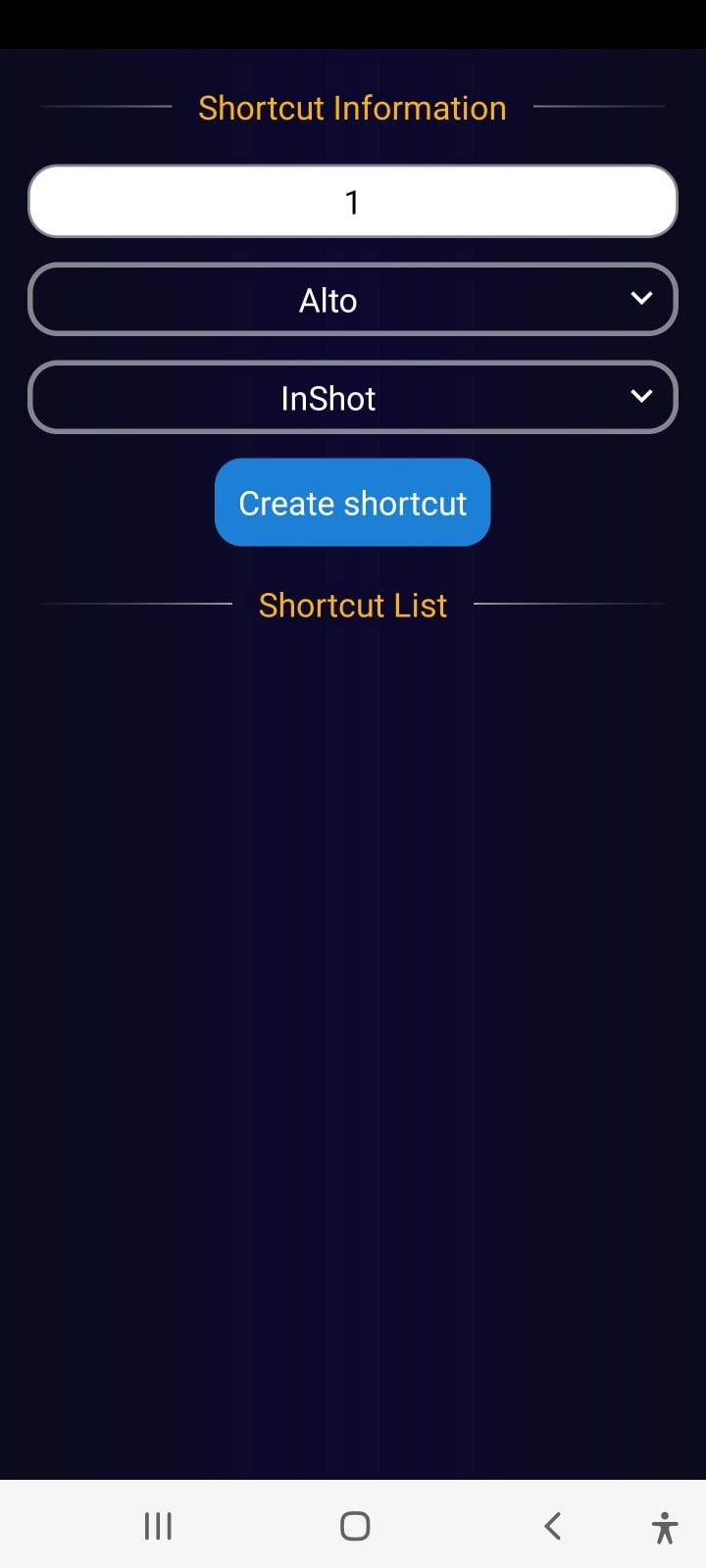The width and height of the screenshot is (706, 1568).
Task: Select the Shortcut List heading
Action: [353, 605]
